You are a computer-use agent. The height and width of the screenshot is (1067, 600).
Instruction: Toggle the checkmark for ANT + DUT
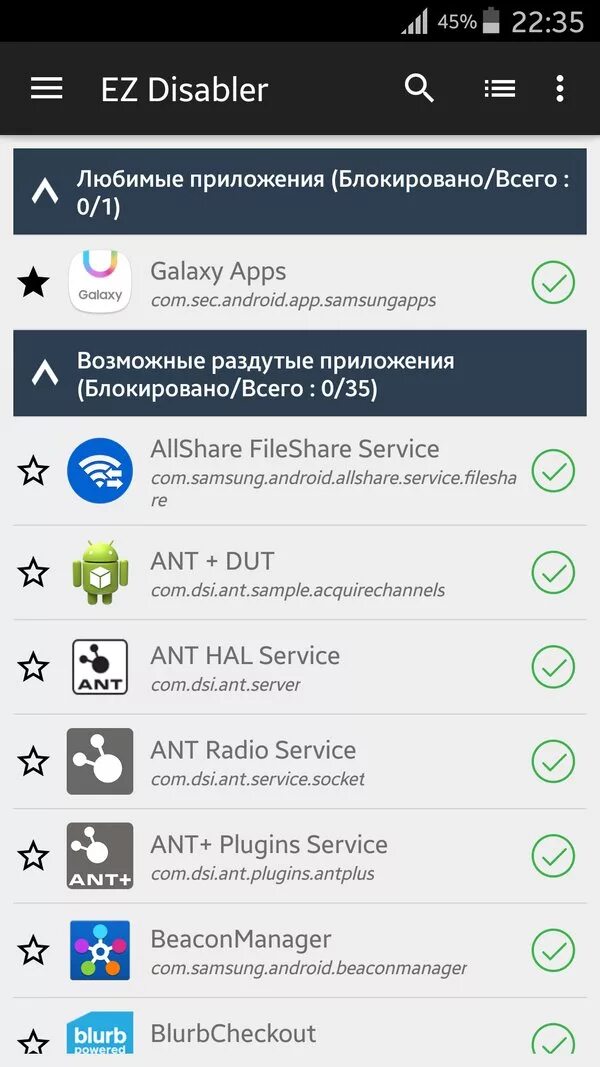click(553, 572)
